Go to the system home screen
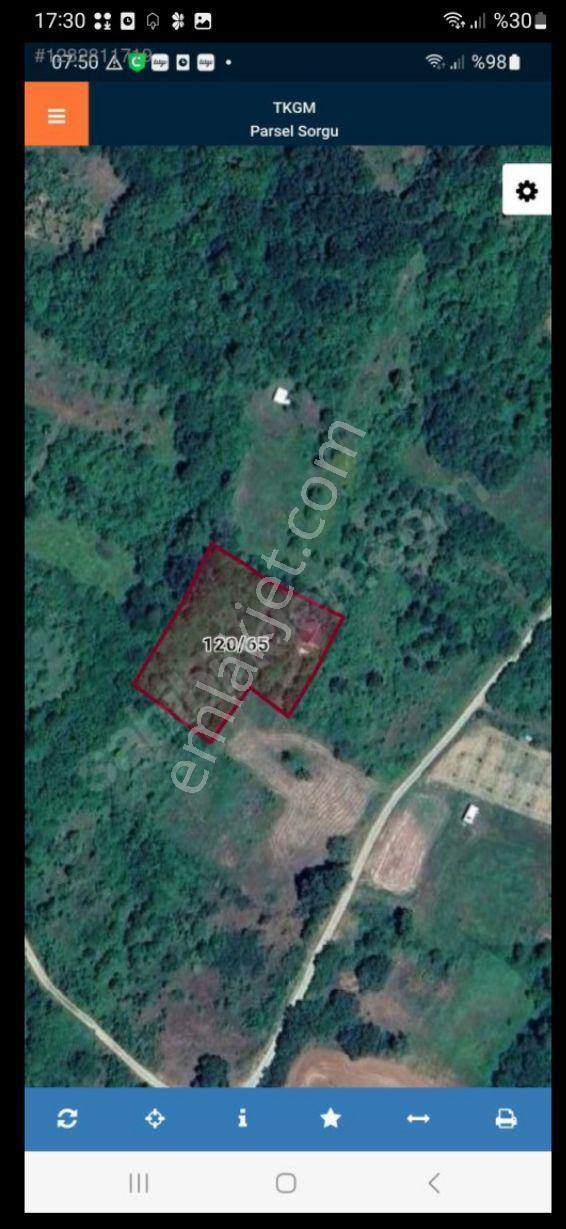This screenshot has height=1229, width=566. [286, 1183]
